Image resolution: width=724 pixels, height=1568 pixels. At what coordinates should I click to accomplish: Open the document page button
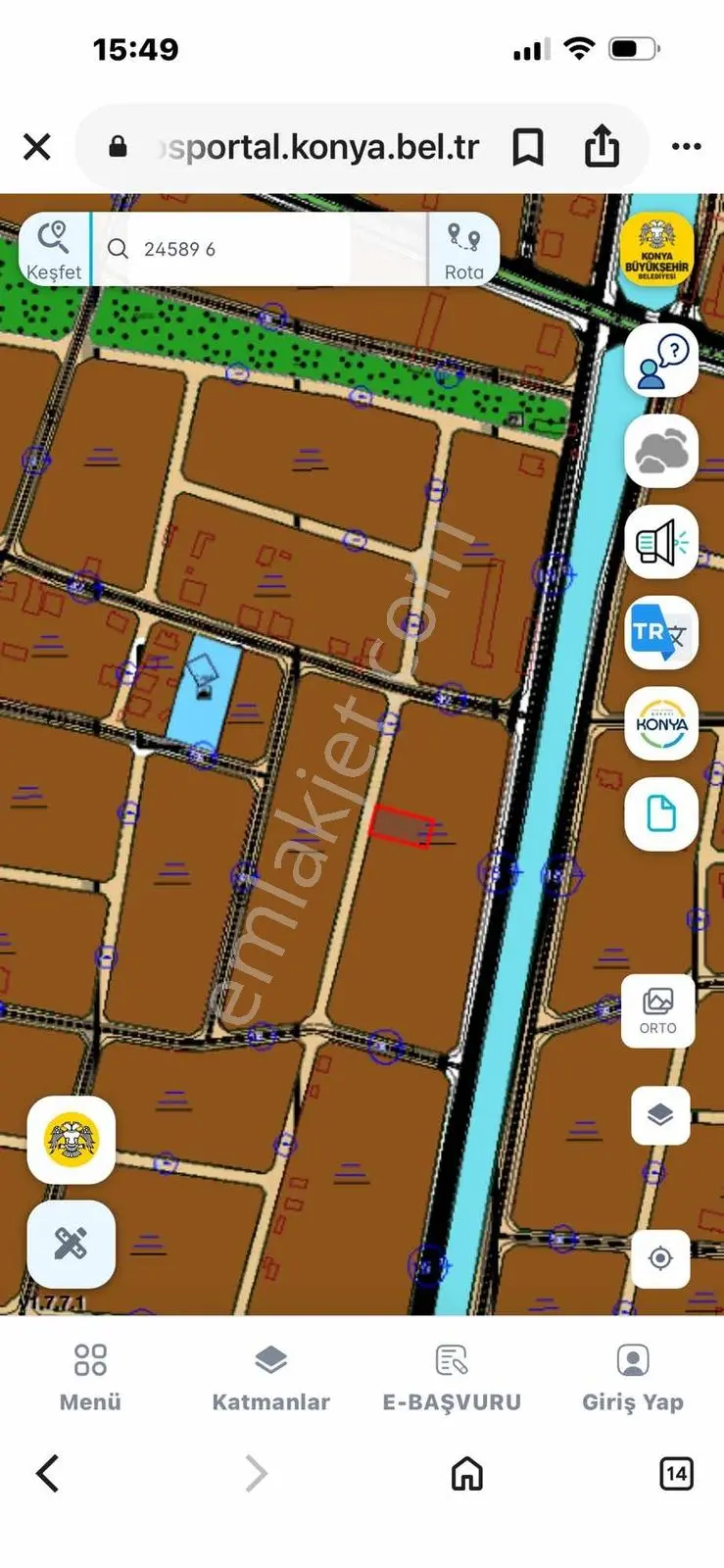click(661, 814)
